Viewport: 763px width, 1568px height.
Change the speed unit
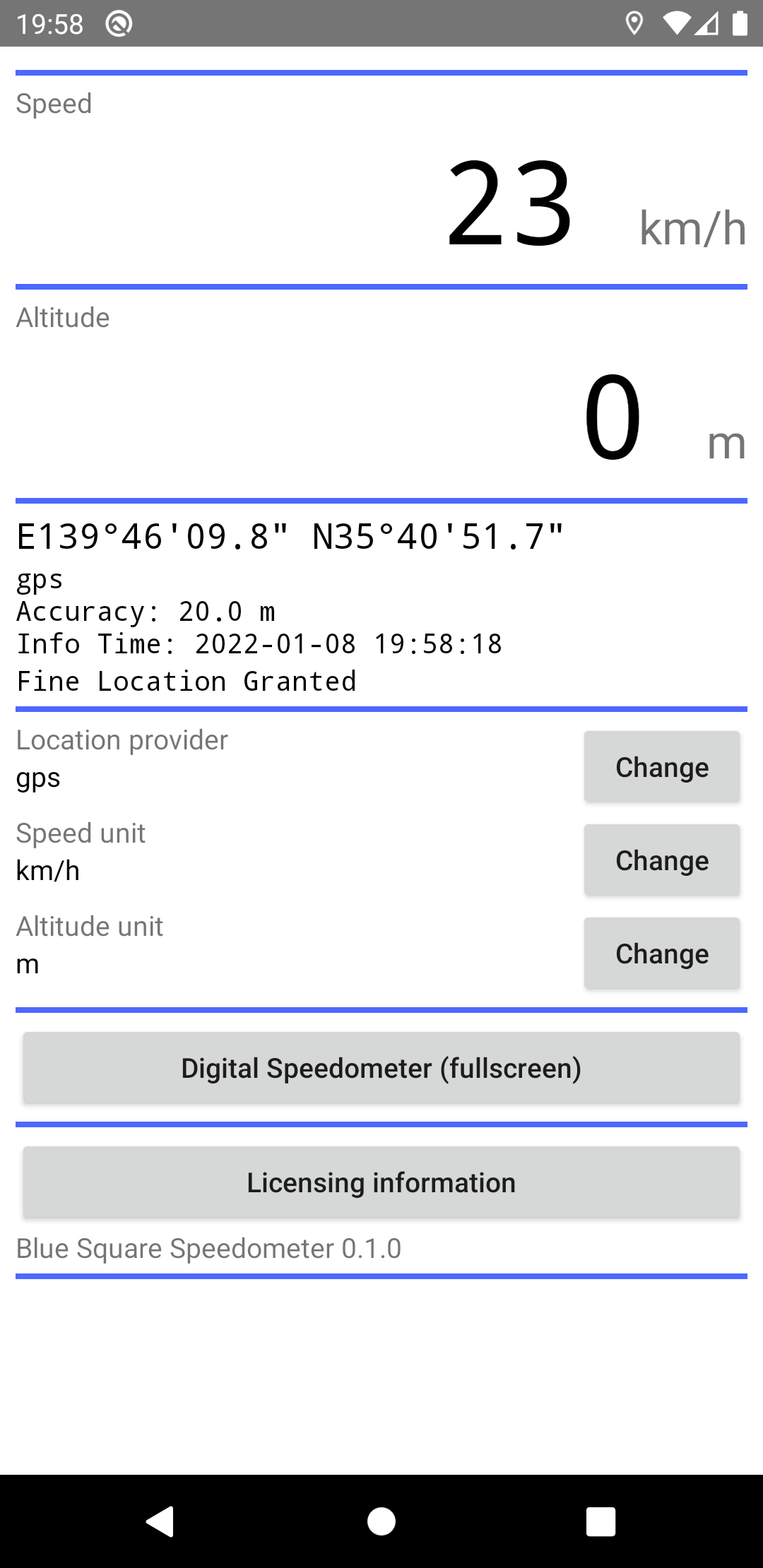pyautogui.click(x=661, y=860)
